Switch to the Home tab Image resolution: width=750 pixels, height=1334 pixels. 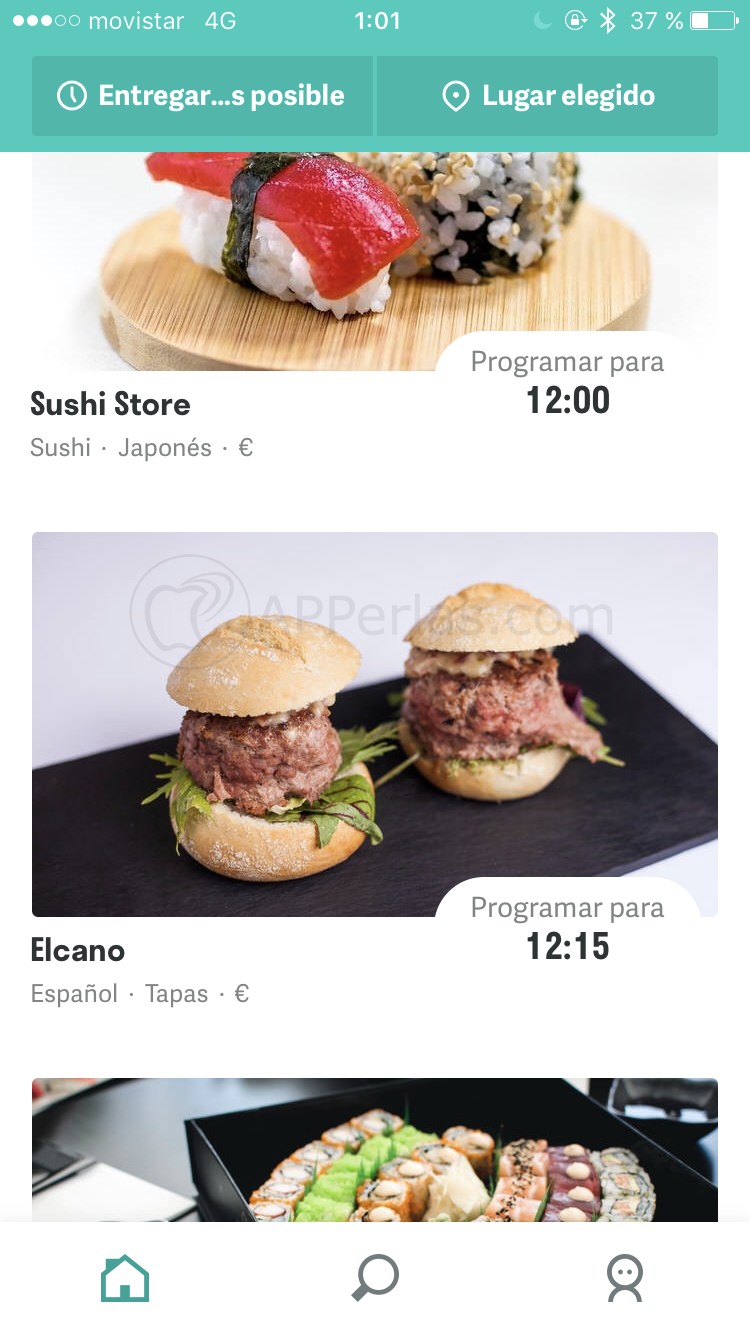(x=125, y=1278)
